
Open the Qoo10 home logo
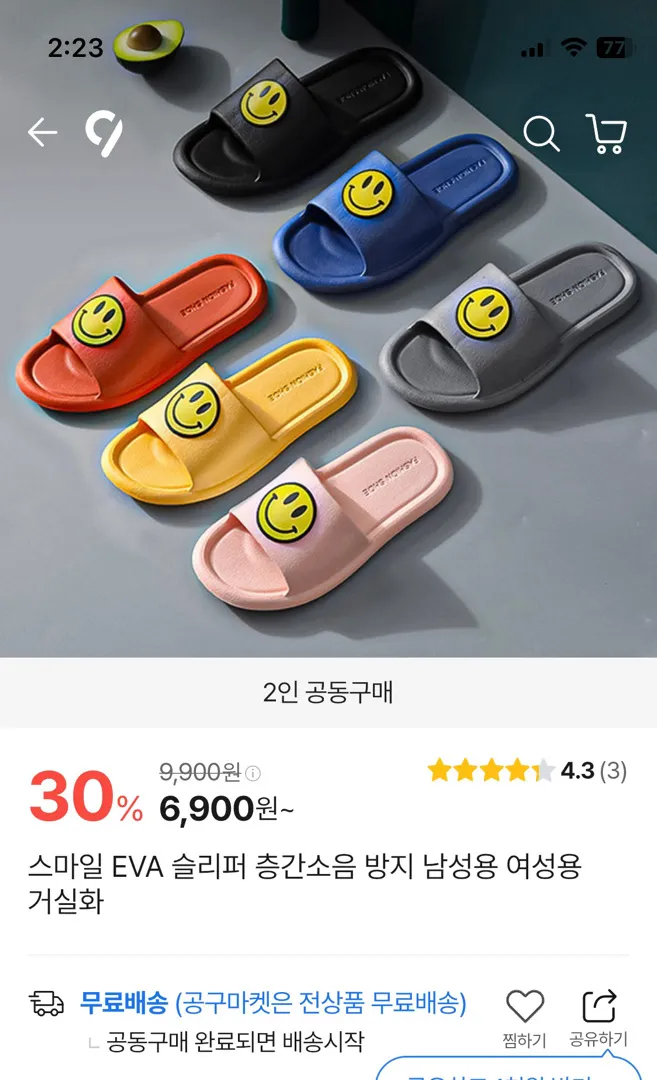(x=103, y=134)
